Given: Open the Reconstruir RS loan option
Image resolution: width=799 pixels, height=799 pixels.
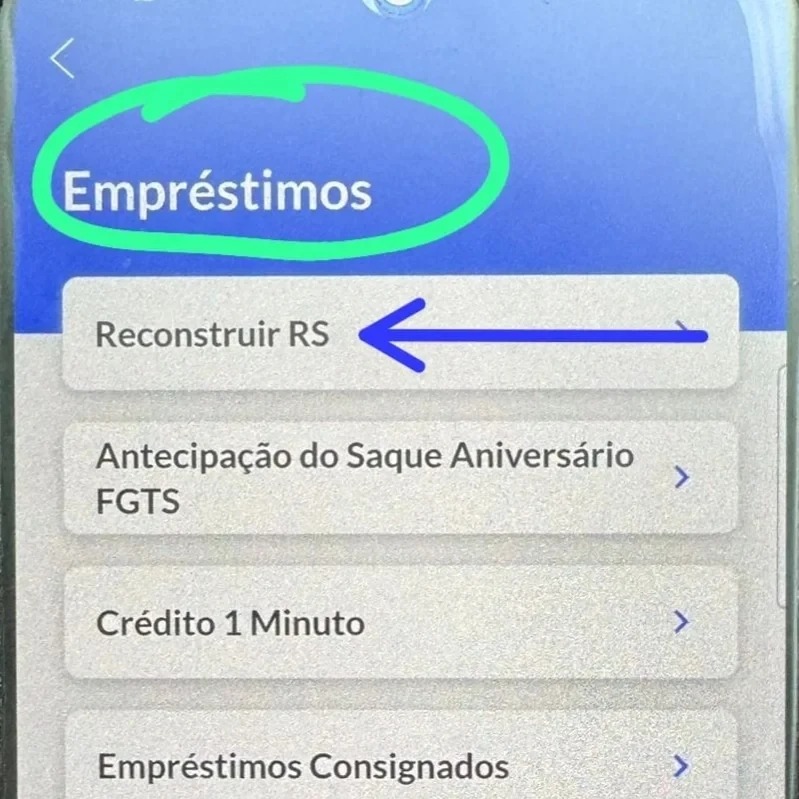Looking at the screenshot, I should (400, 333).
